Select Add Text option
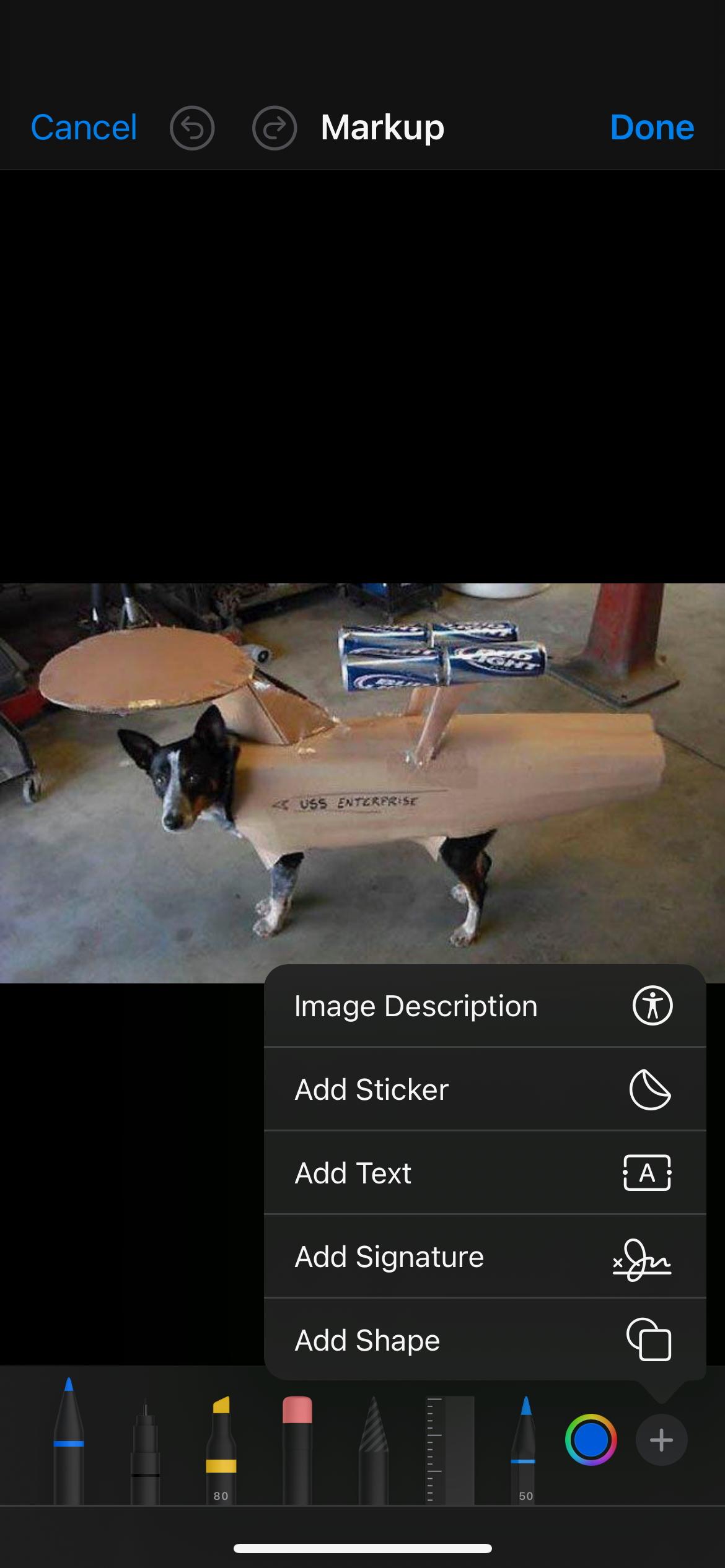 485,1173
